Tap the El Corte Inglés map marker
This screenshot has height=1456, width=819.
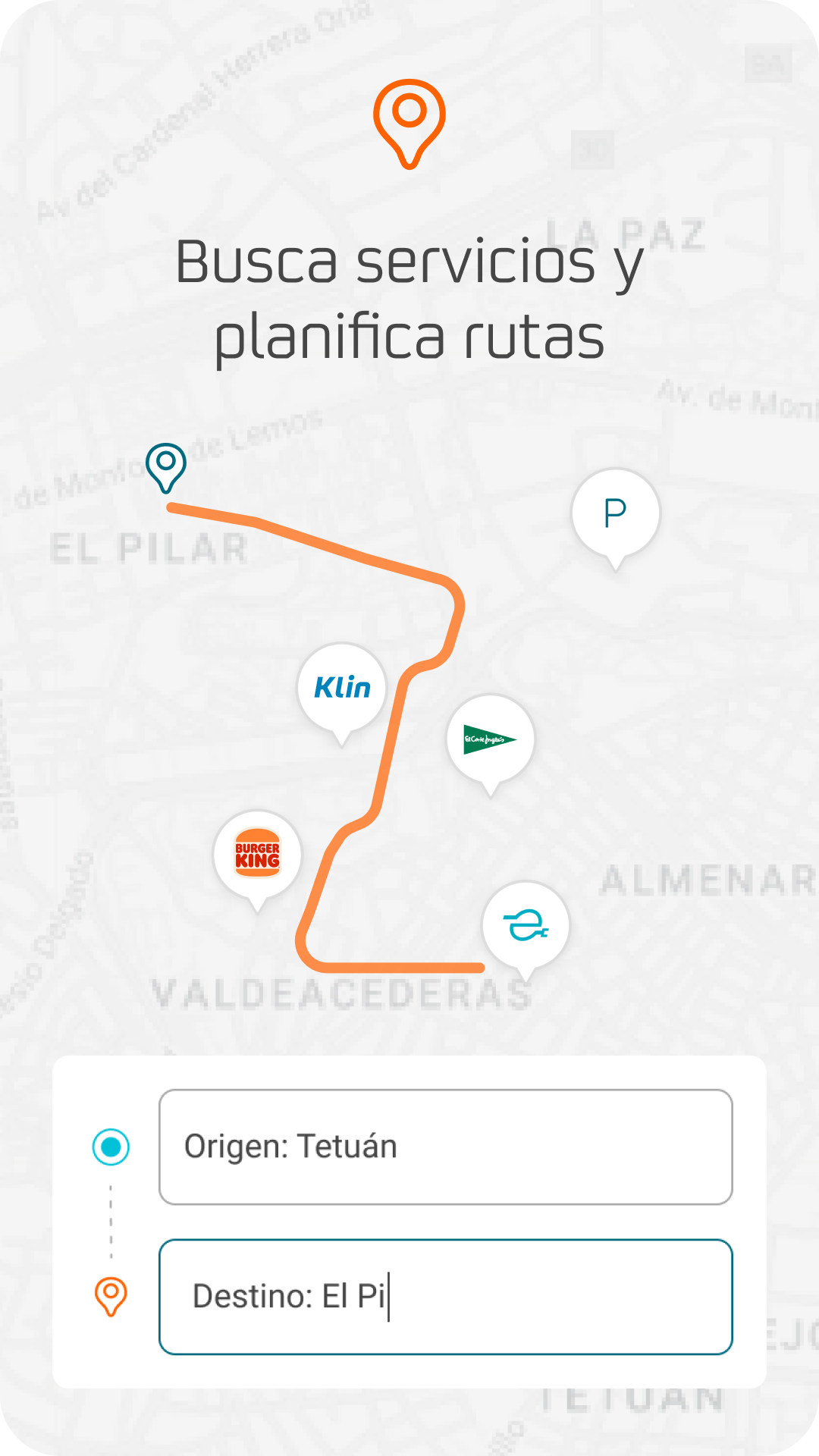[x=490, y=739]
